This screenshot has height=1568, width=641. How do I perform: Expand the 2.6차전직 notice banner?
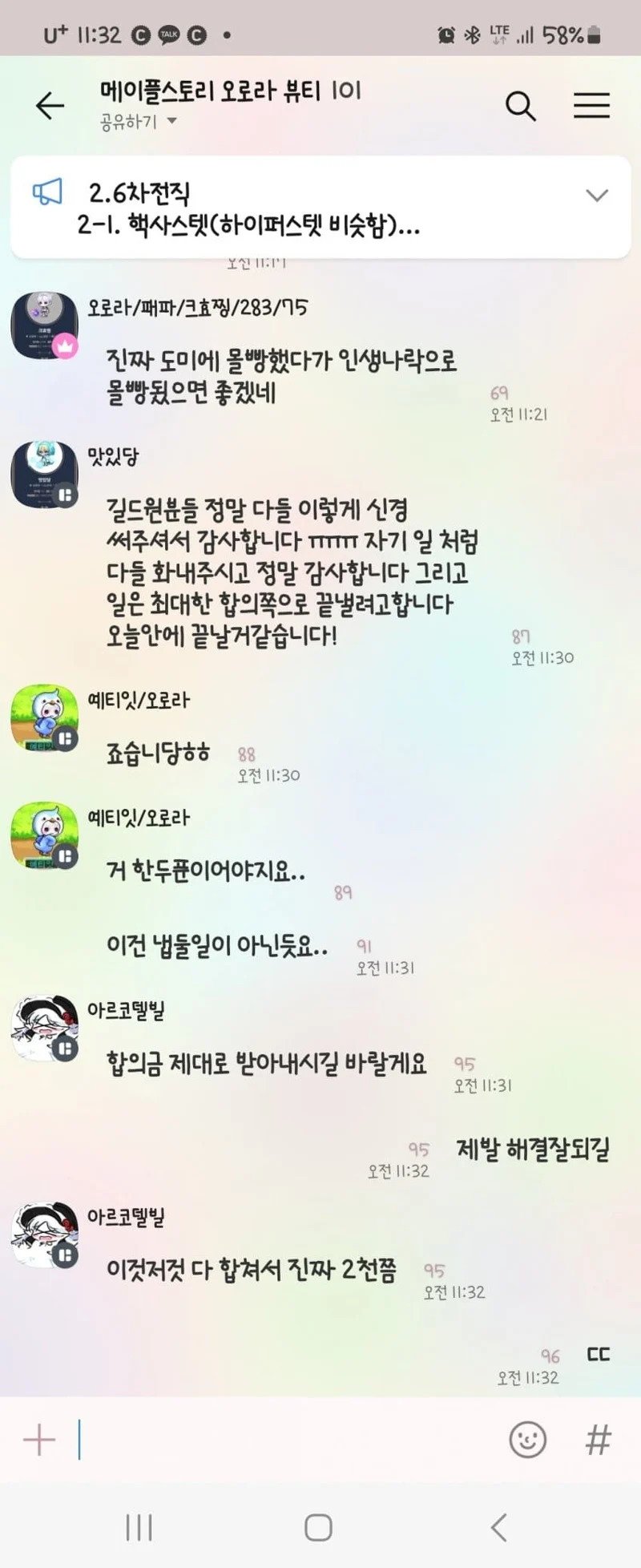[x=596, y=195]
